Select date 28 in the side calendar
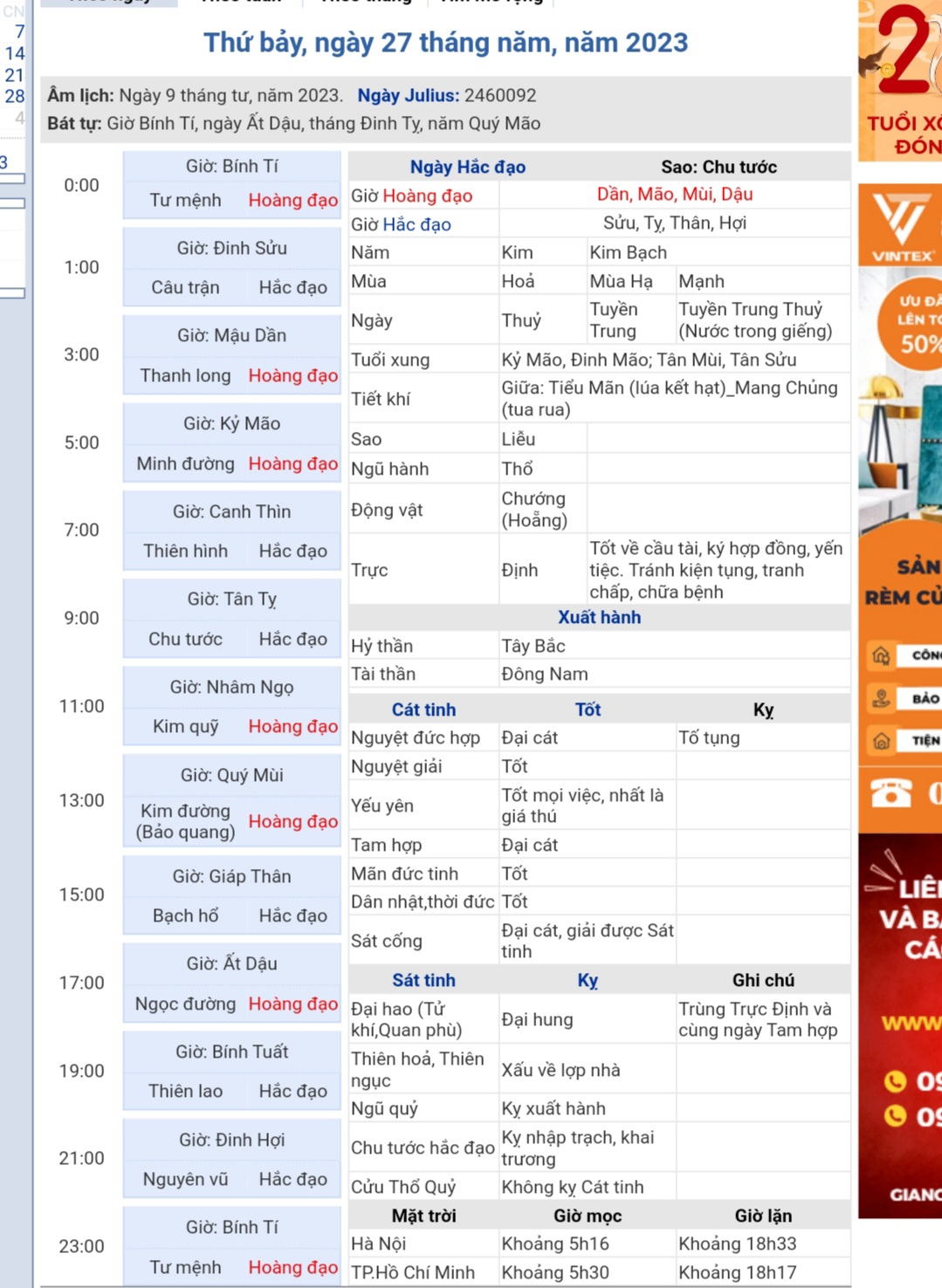Screen dimensions: 942x1288 point(15,96)
